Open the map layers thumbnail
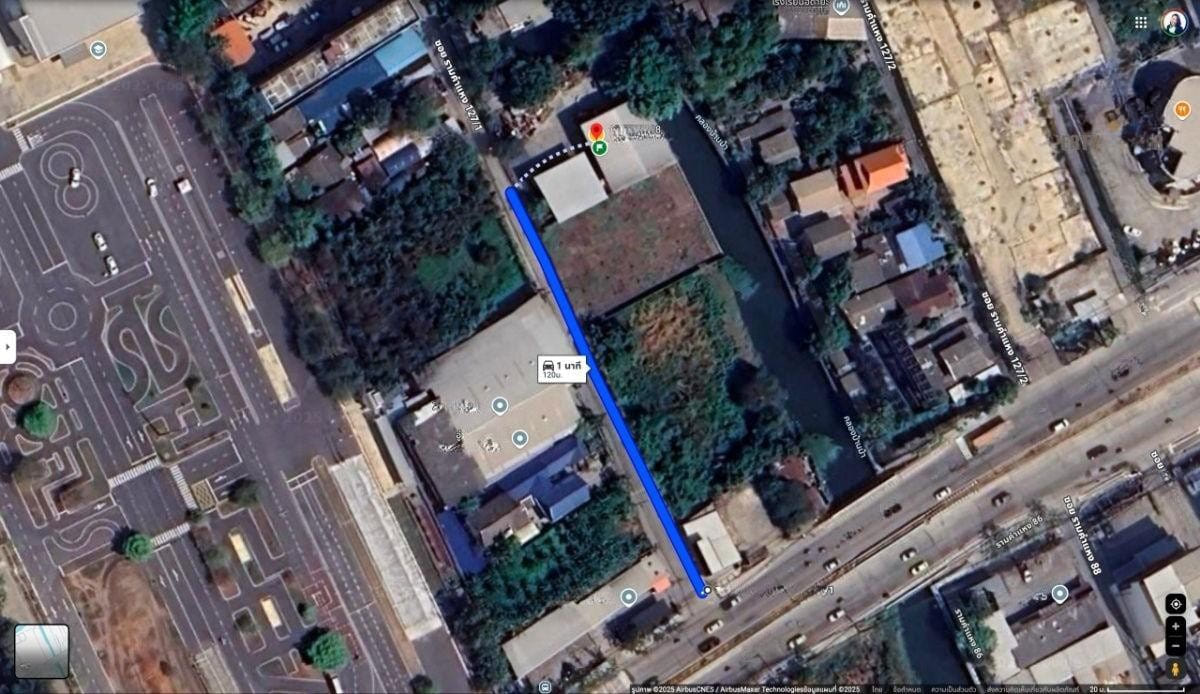 (x=42, y=650)
